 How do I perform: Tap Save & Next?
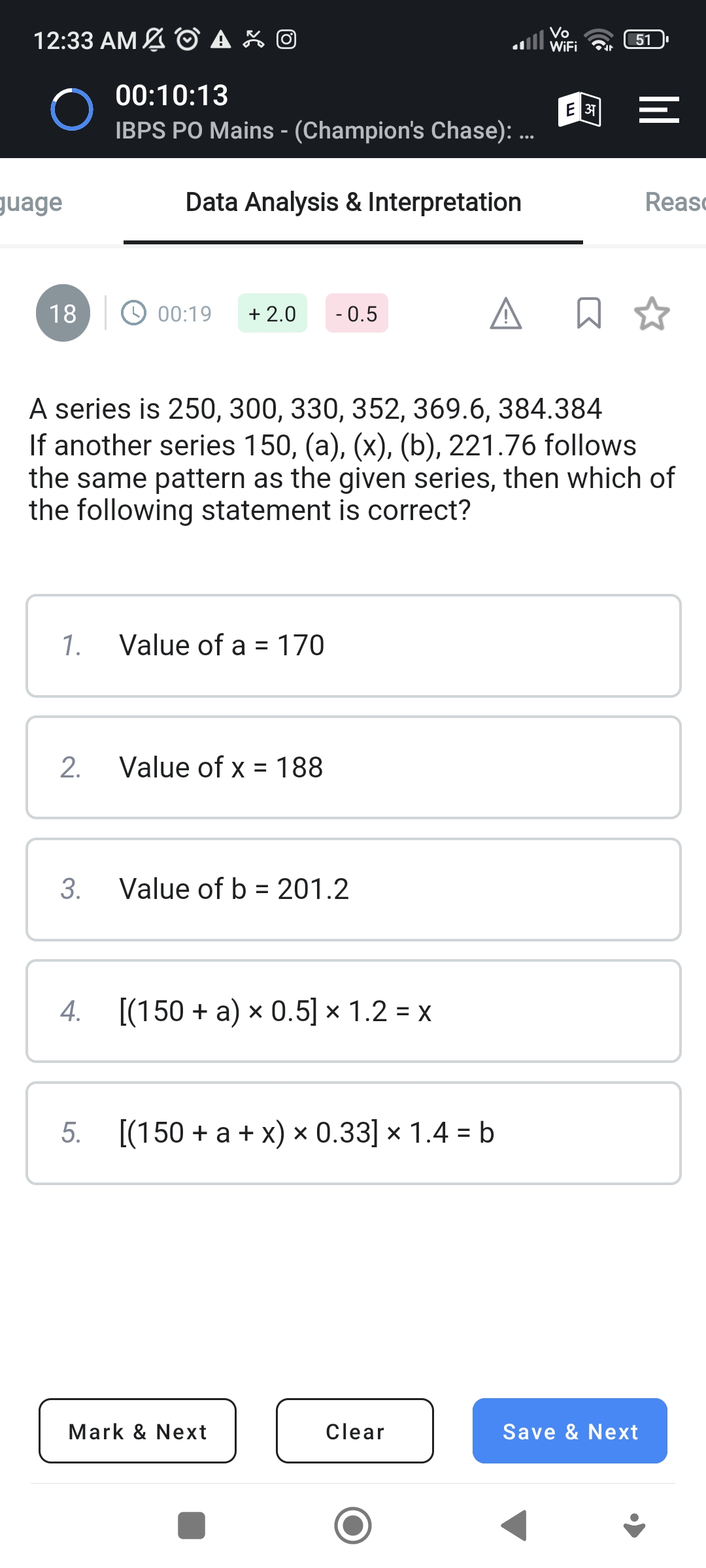569,1431
